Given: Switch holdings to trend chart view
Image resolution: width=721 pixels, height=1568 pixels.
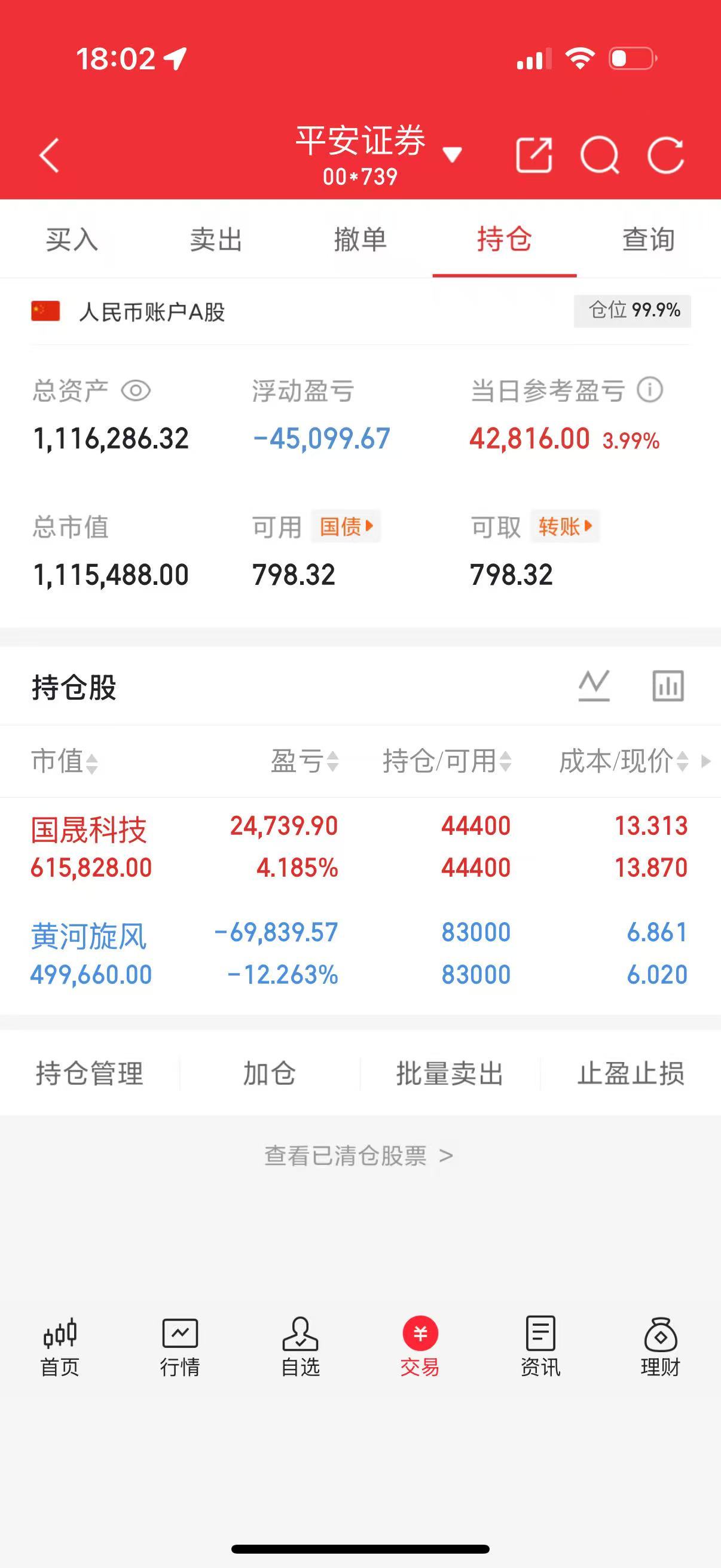Looking at the screenshot, I should [x=593, y=685].
